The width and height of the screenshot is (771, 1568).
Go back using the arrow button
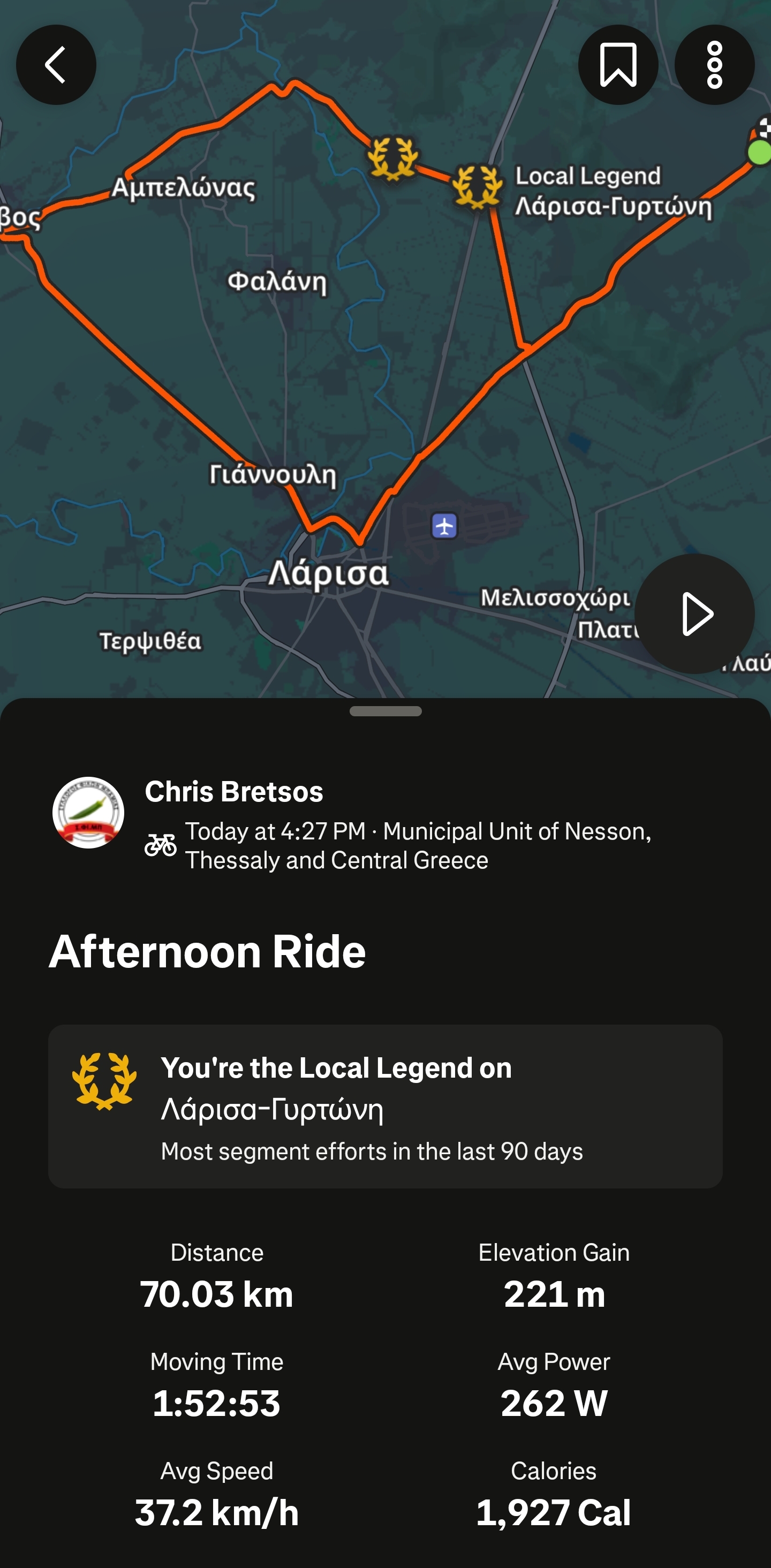pyautogui.click(x=56, y=65)
